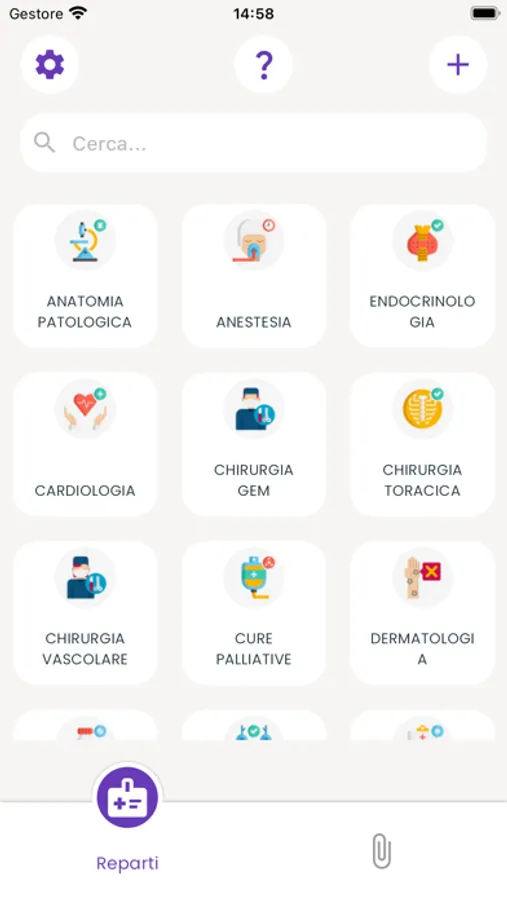Open the help question mark
The width and height of the screenshot is (507, 900).
[264, 64]
